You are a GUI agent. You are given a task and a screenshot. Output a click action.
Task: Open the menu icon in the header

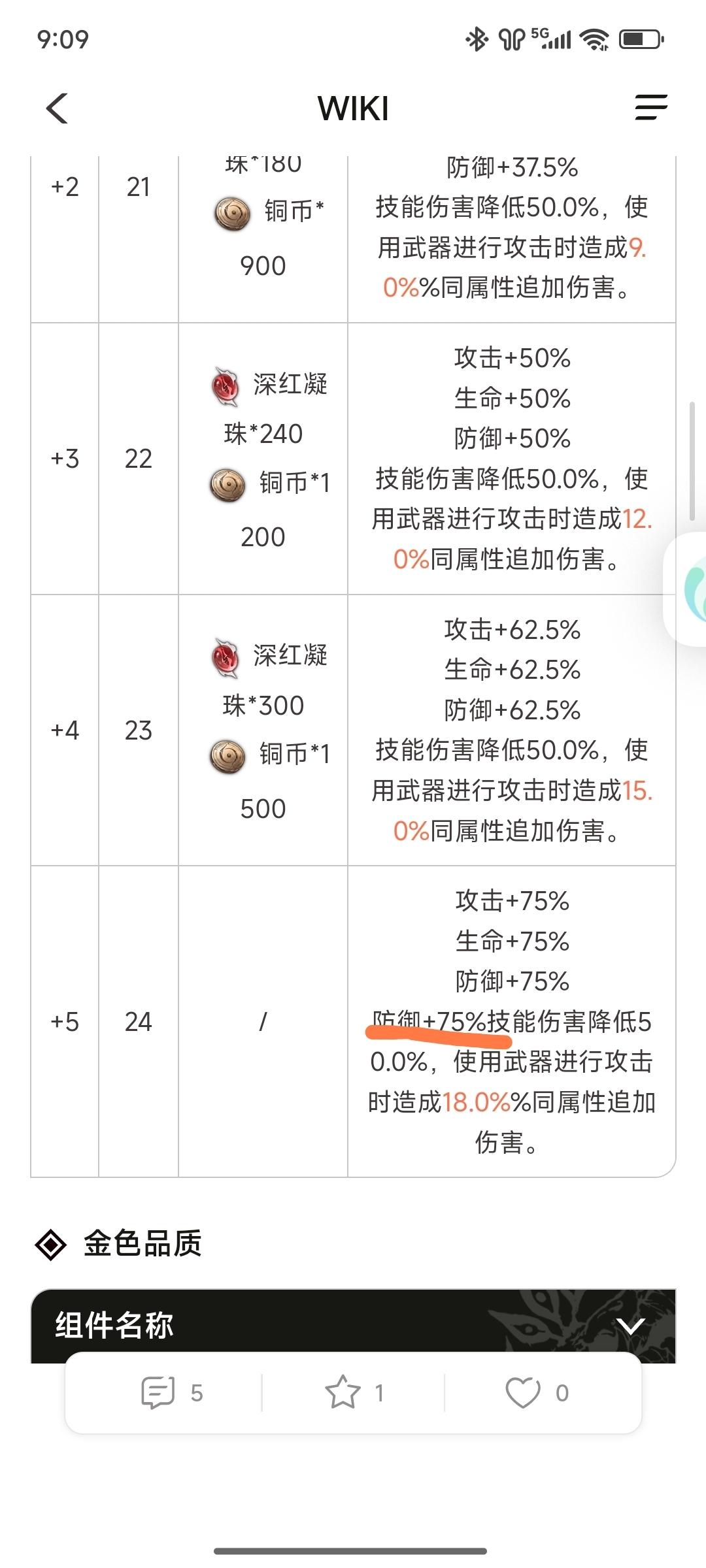click(x=650, y=108)
